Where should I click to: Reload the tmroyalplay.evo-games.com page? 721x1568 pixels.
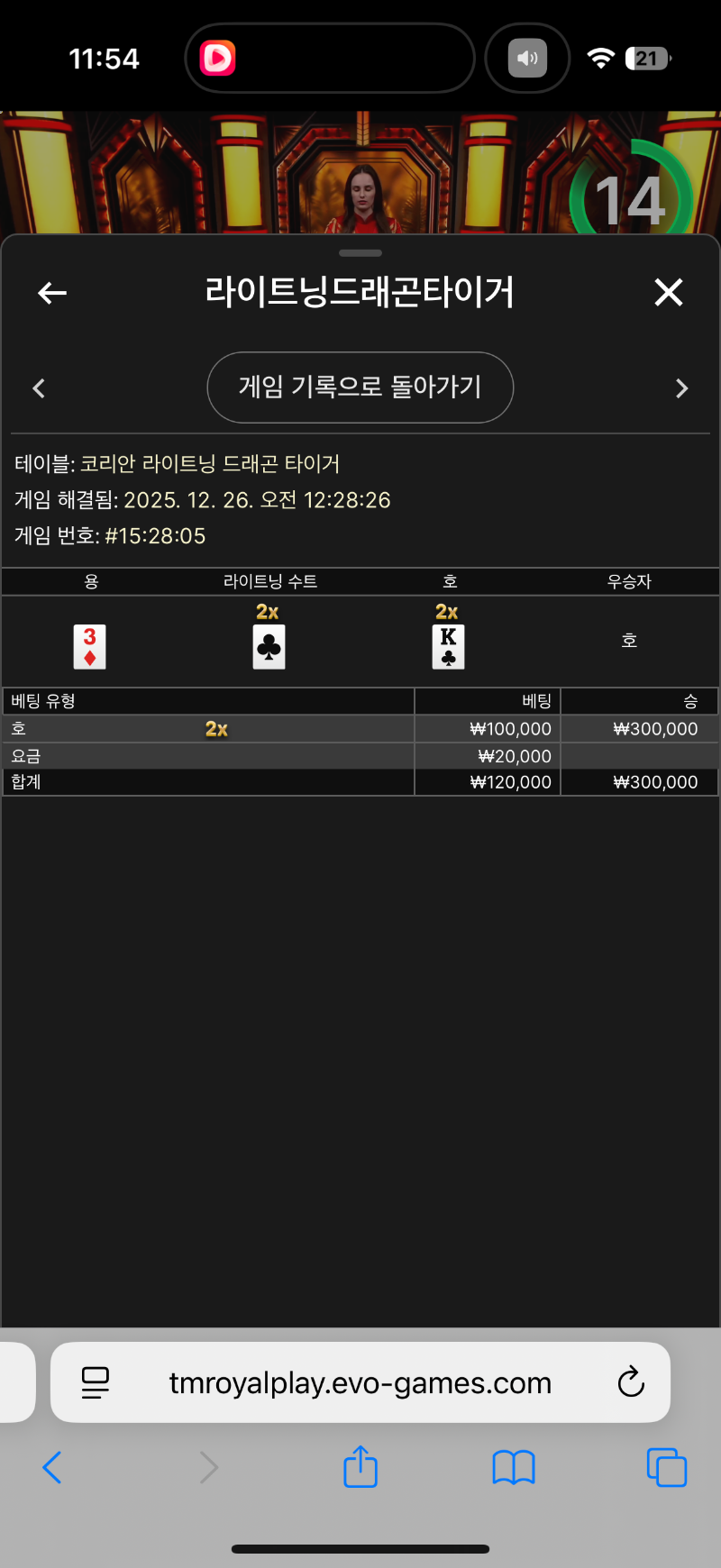[631, 1381]
